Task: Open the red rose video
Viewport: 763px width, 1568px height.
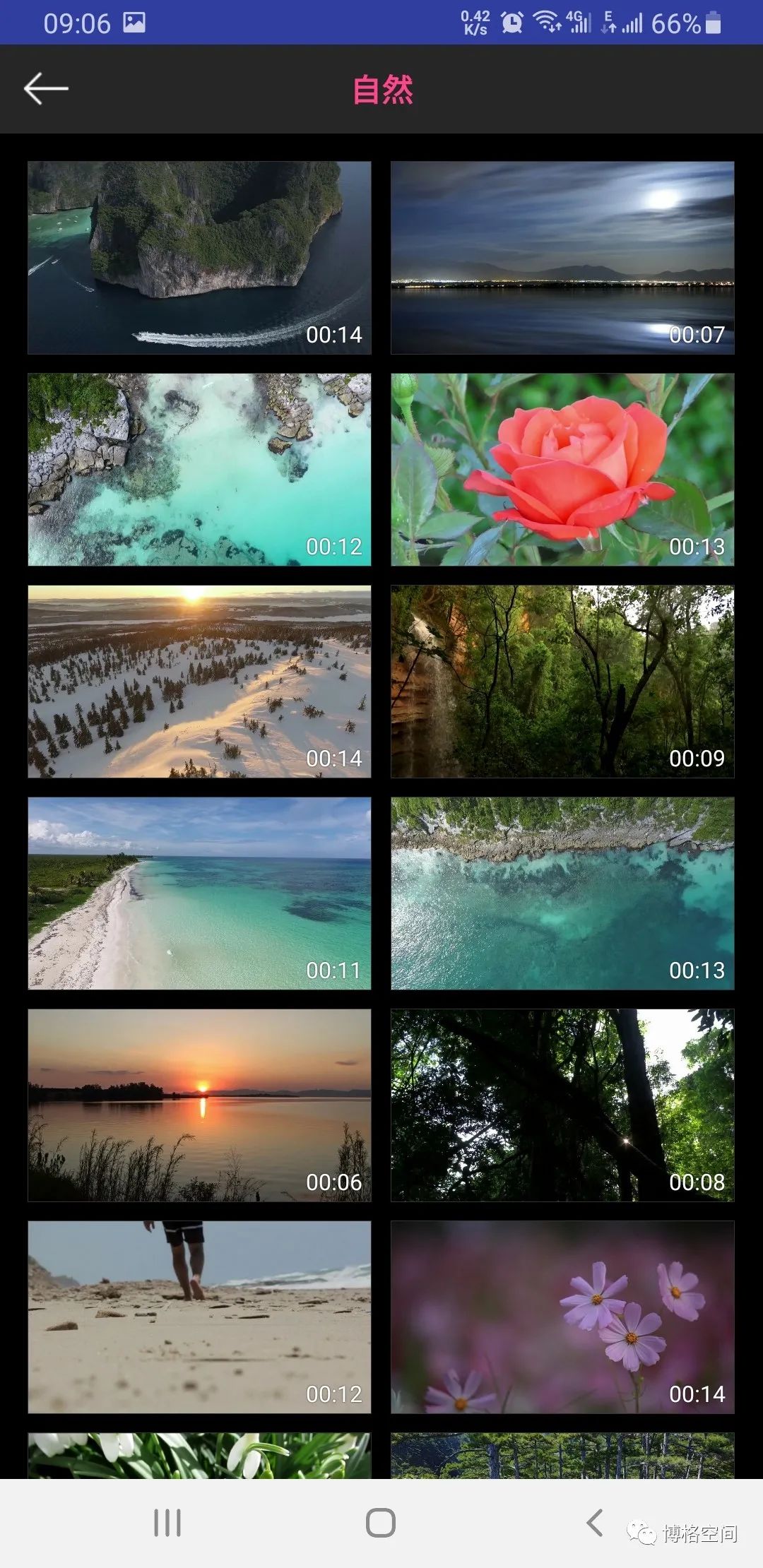Action: point(562,469)
